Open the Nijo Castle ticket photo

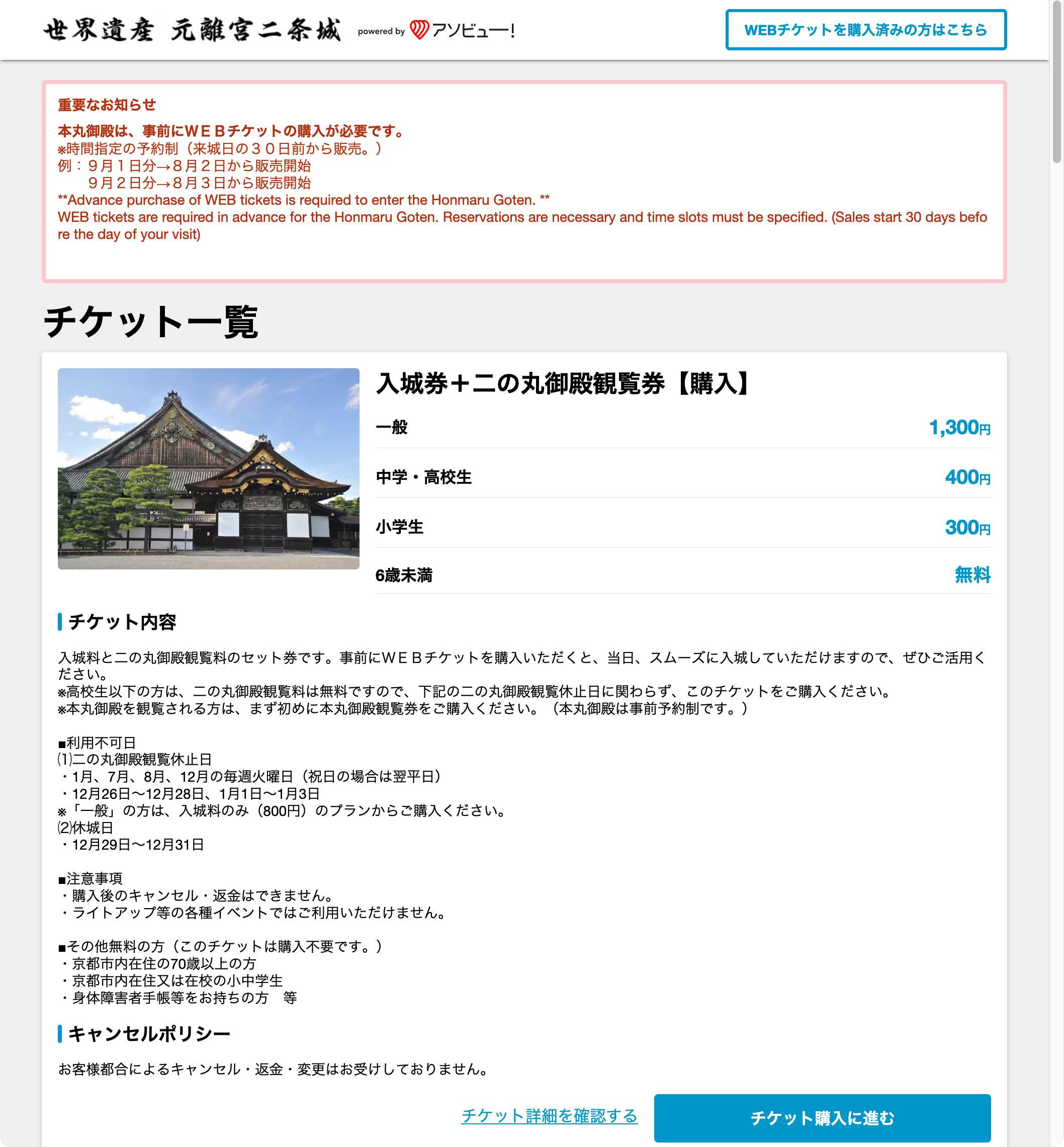208,468
